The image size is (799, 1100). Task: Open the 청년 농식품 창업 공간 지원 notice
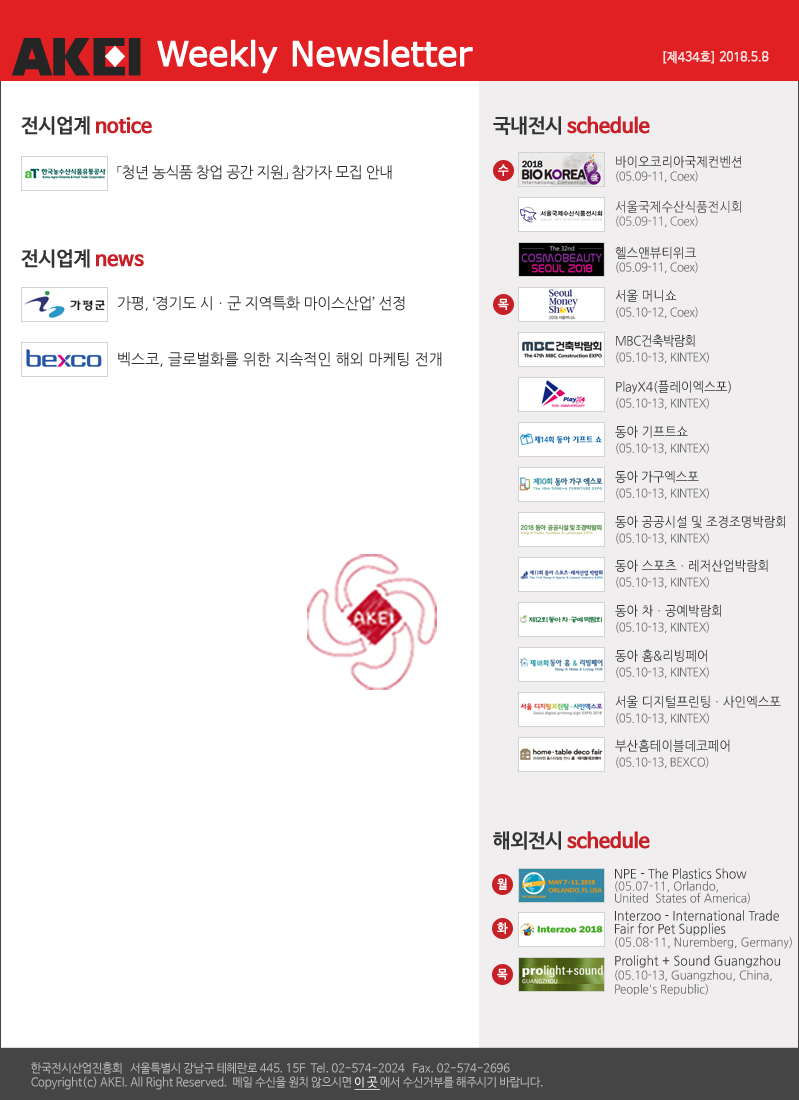[255, 172]
